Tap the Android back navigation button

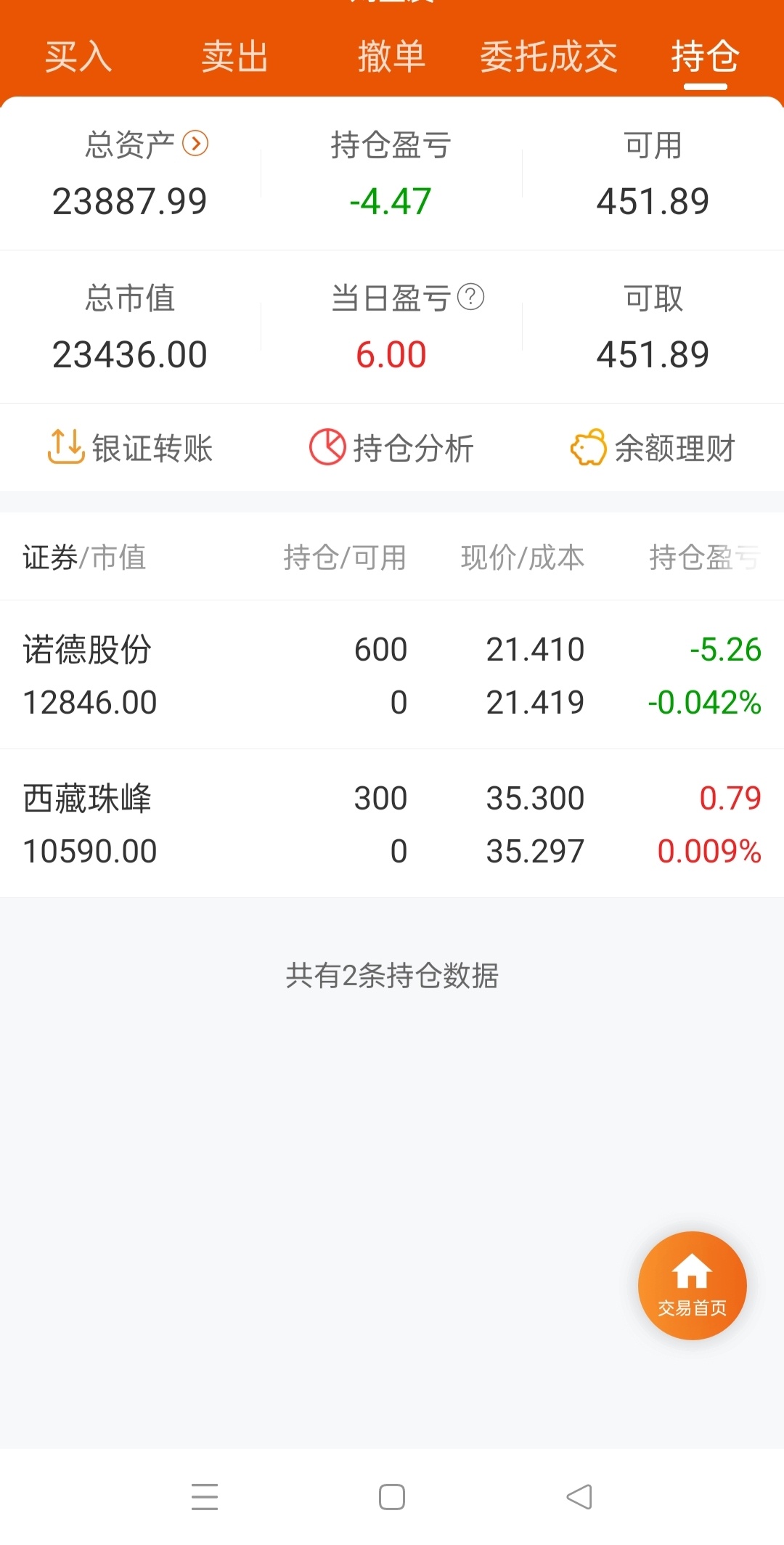pyautogui.click(x=578, y=1497)
